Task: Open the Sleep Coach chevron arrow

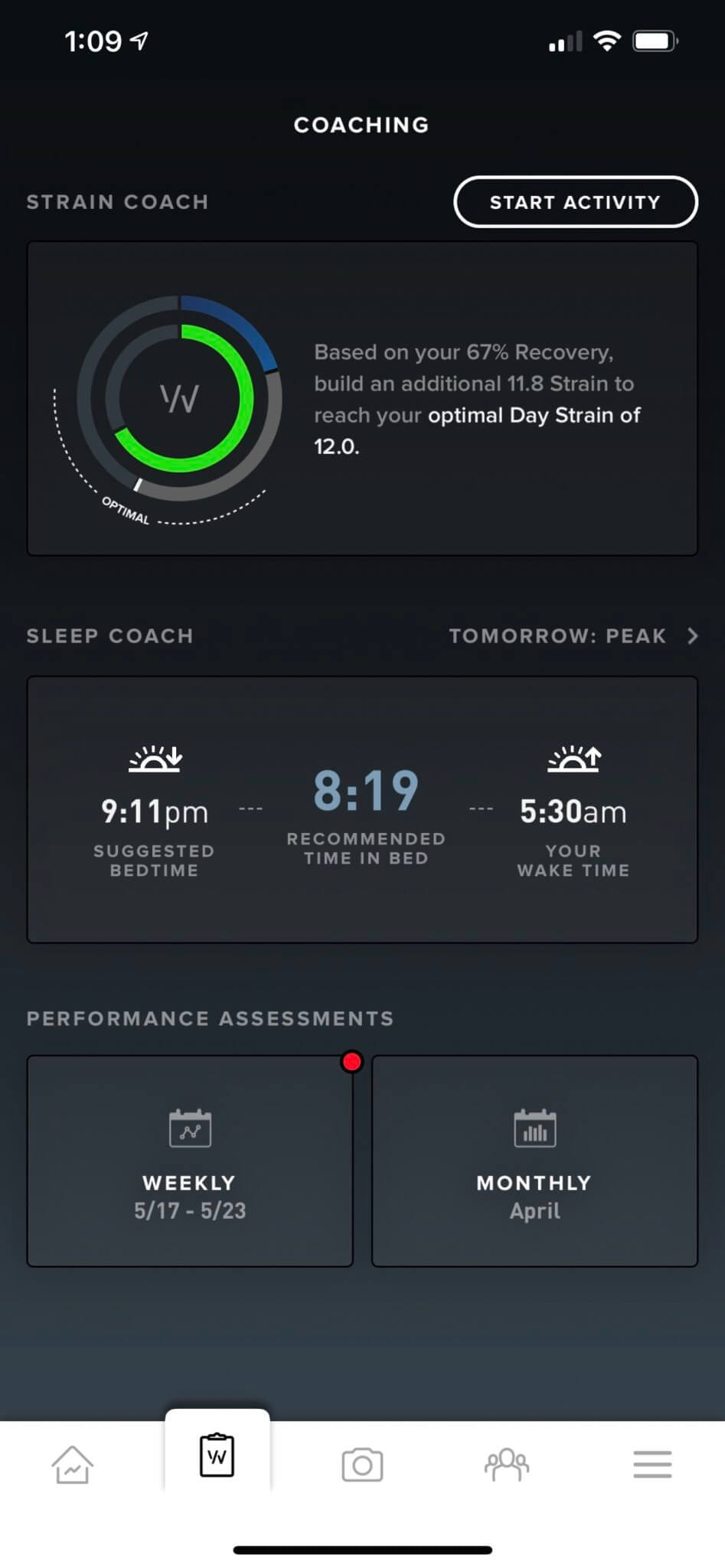Action: 693,635
